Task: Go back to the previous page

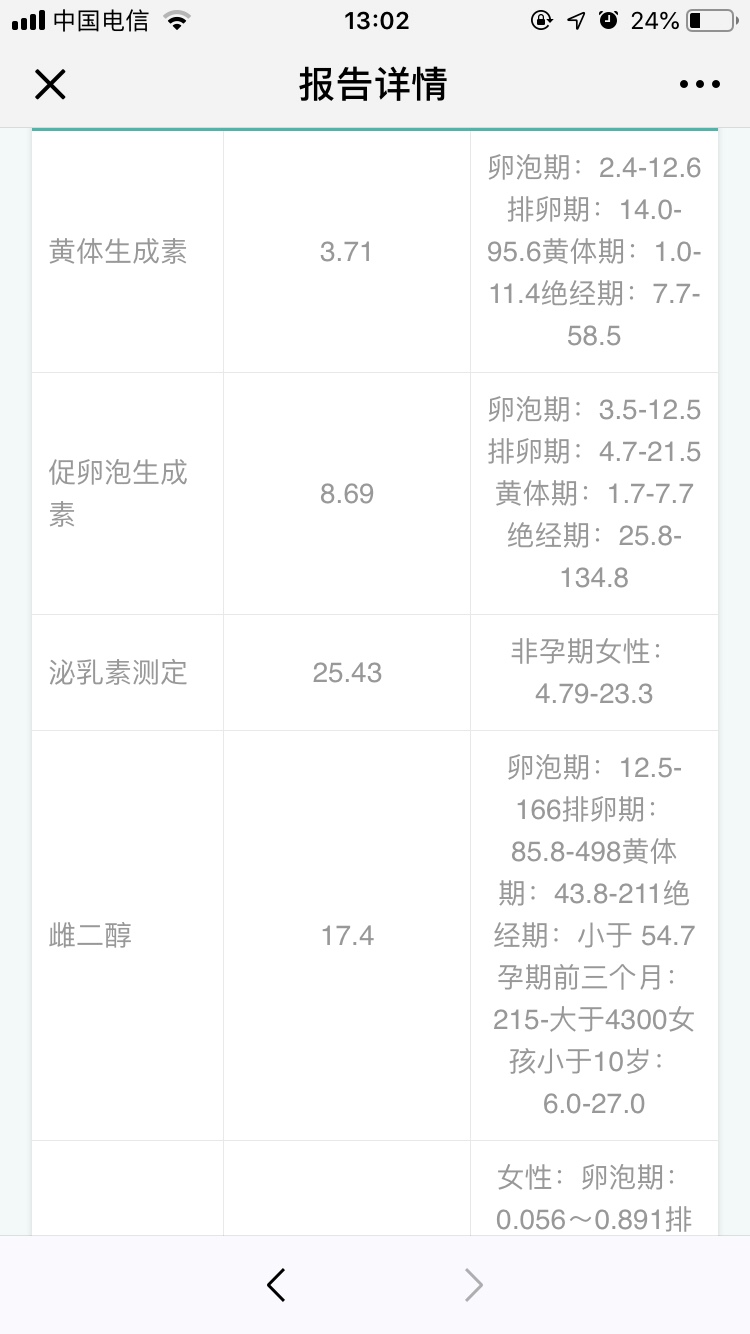Action: tap(277, 1285)
